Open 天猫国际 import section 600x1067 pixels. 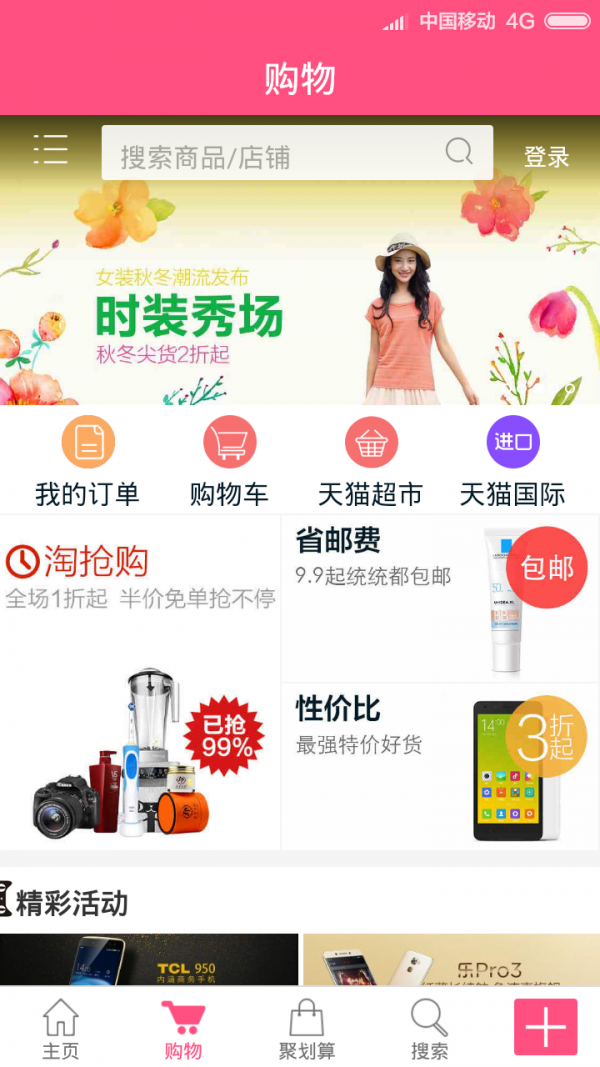click(513, 462)
